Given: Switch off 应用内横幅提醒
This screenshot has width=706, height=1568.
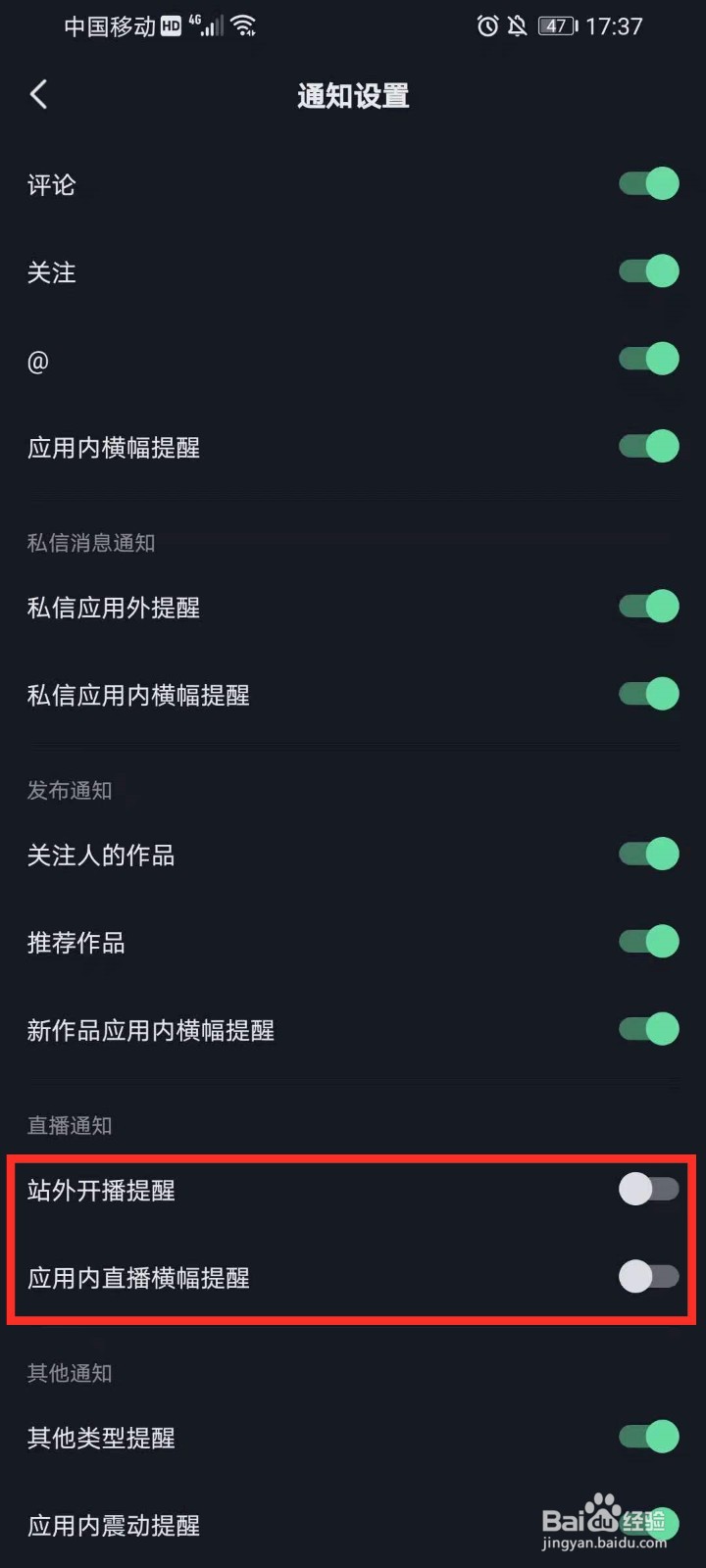Looking at the screenshot, I should 649,446.
